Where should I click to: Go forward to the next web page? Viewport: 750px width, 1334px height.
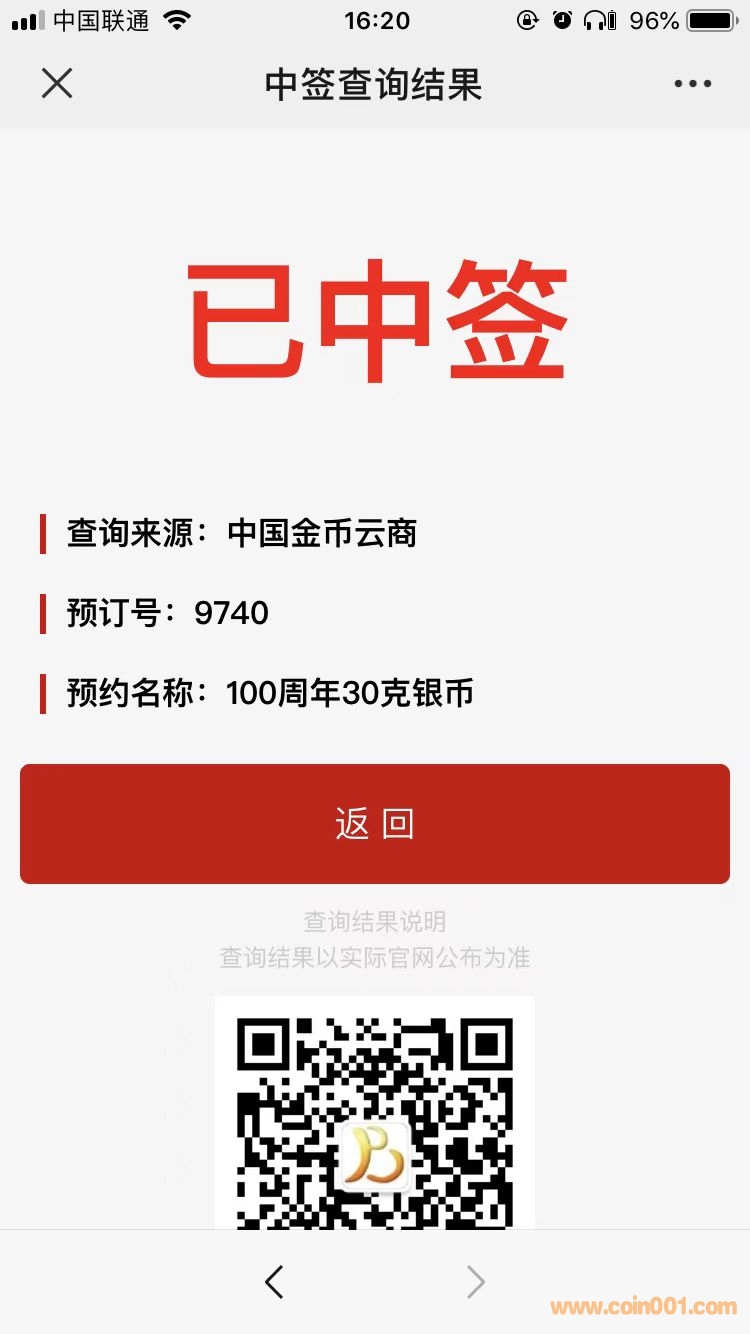(x=476, y=1281)
